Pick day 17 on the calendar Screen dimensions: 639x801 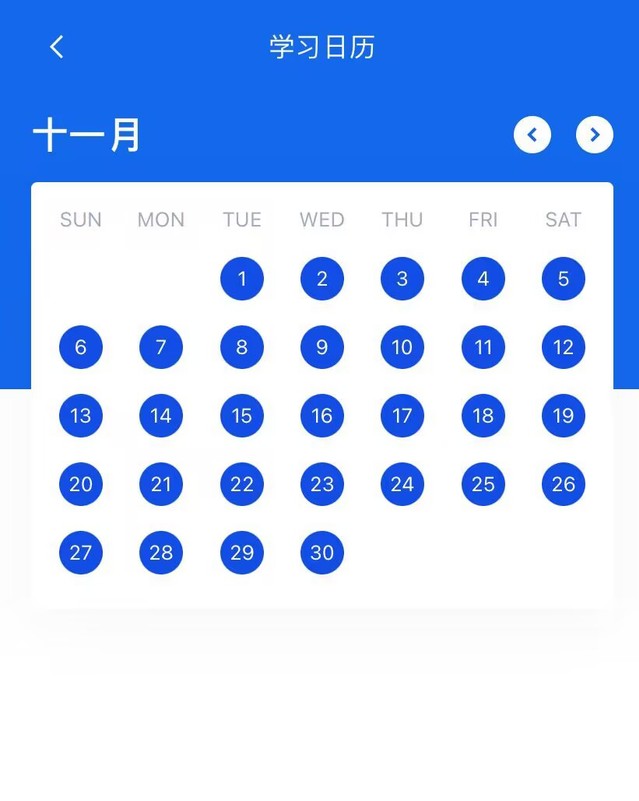point(402,416)
